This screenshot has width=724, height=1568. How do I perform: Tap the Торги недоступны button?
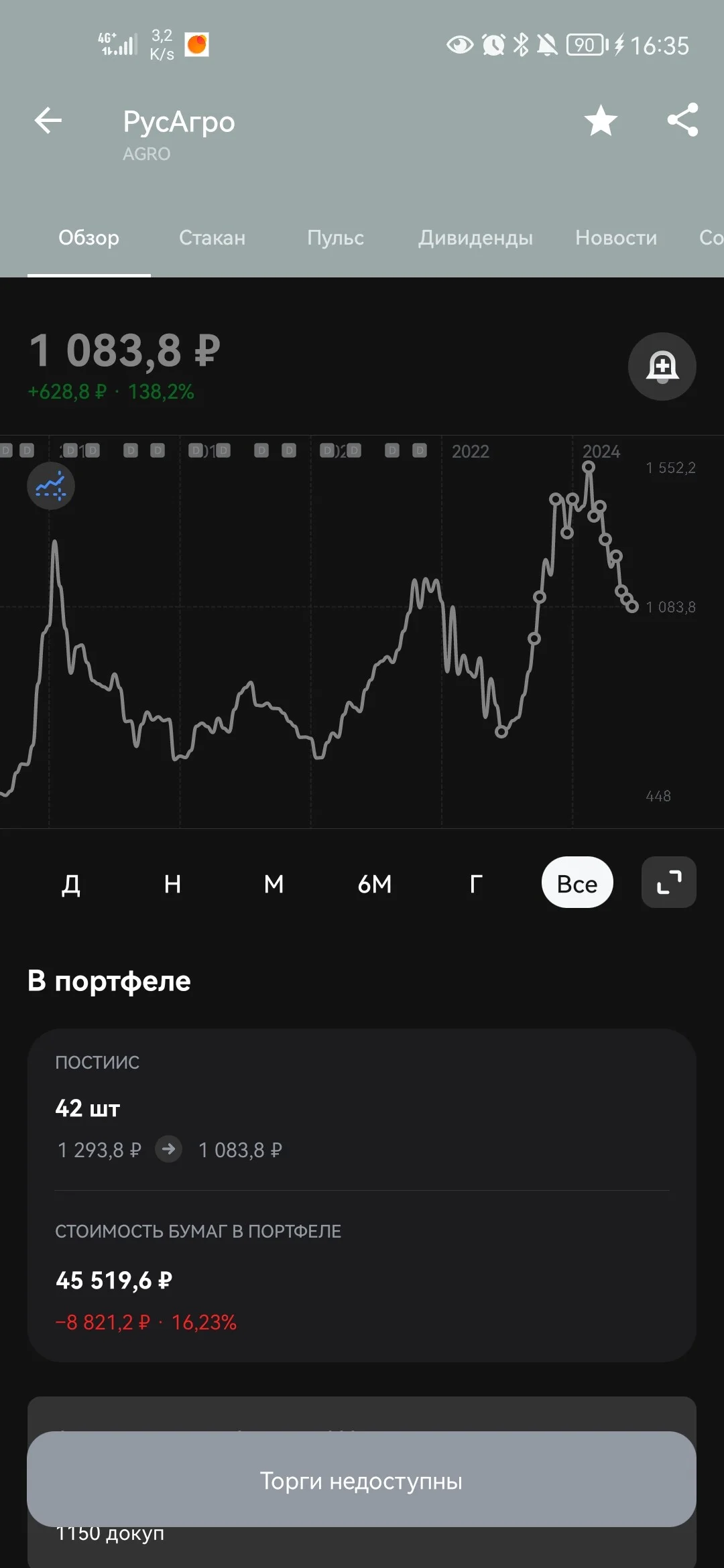point(362,1480)
